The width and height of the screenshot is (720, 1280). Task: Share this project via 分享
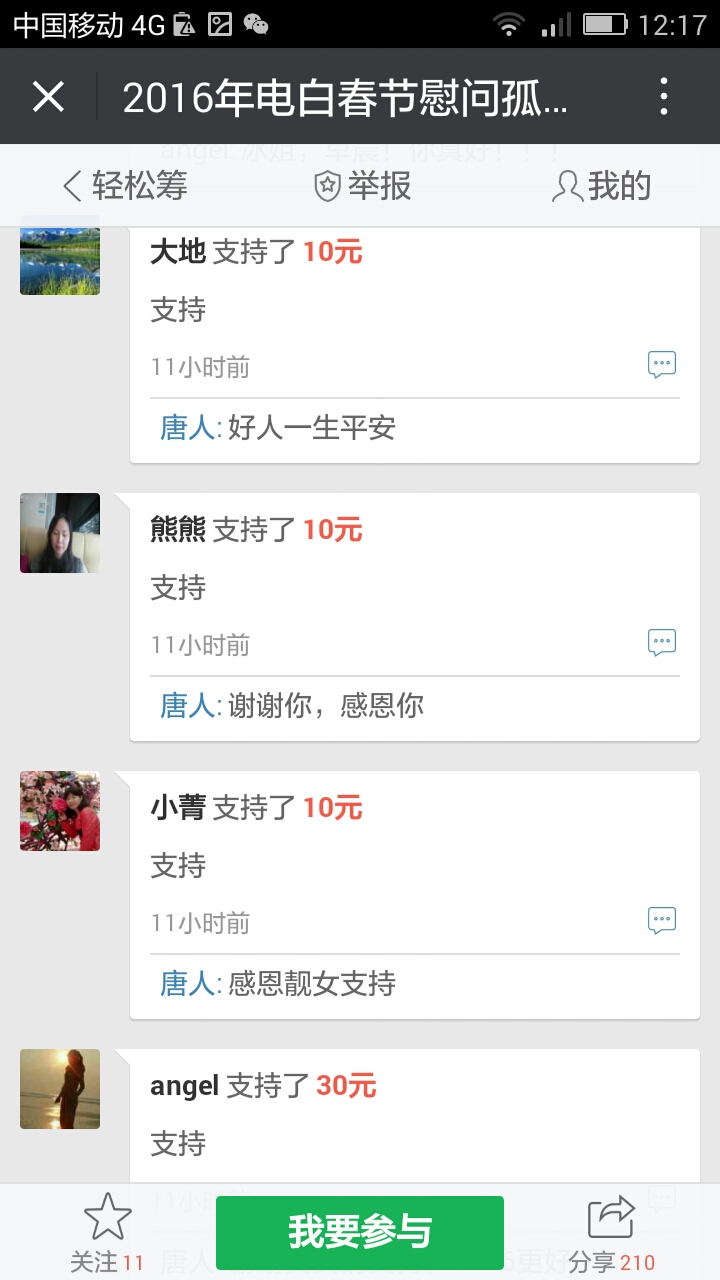click(611, 1232)
